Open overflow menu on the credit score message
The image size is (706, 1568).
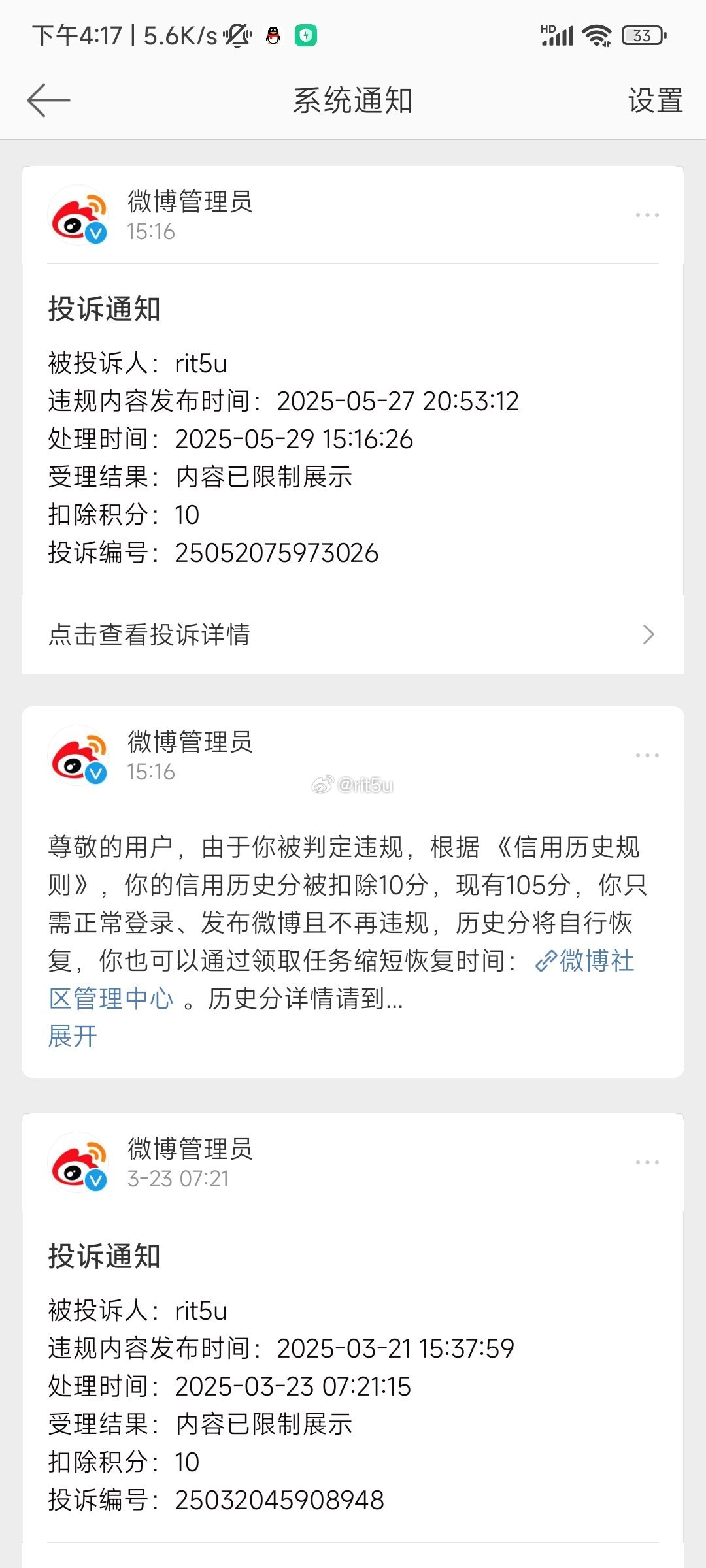[647, 755]
